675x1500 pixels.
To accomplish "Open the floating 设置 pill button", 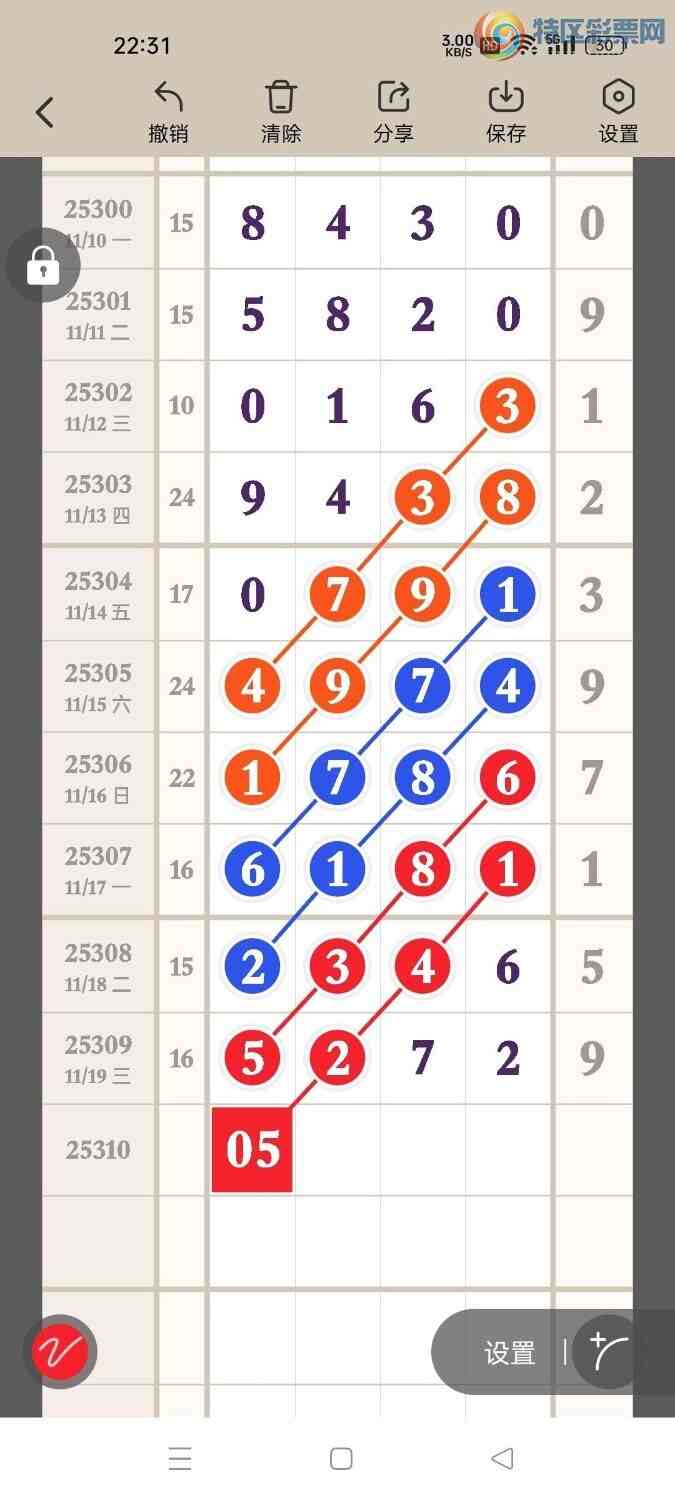I will [x=510, y=1353].
